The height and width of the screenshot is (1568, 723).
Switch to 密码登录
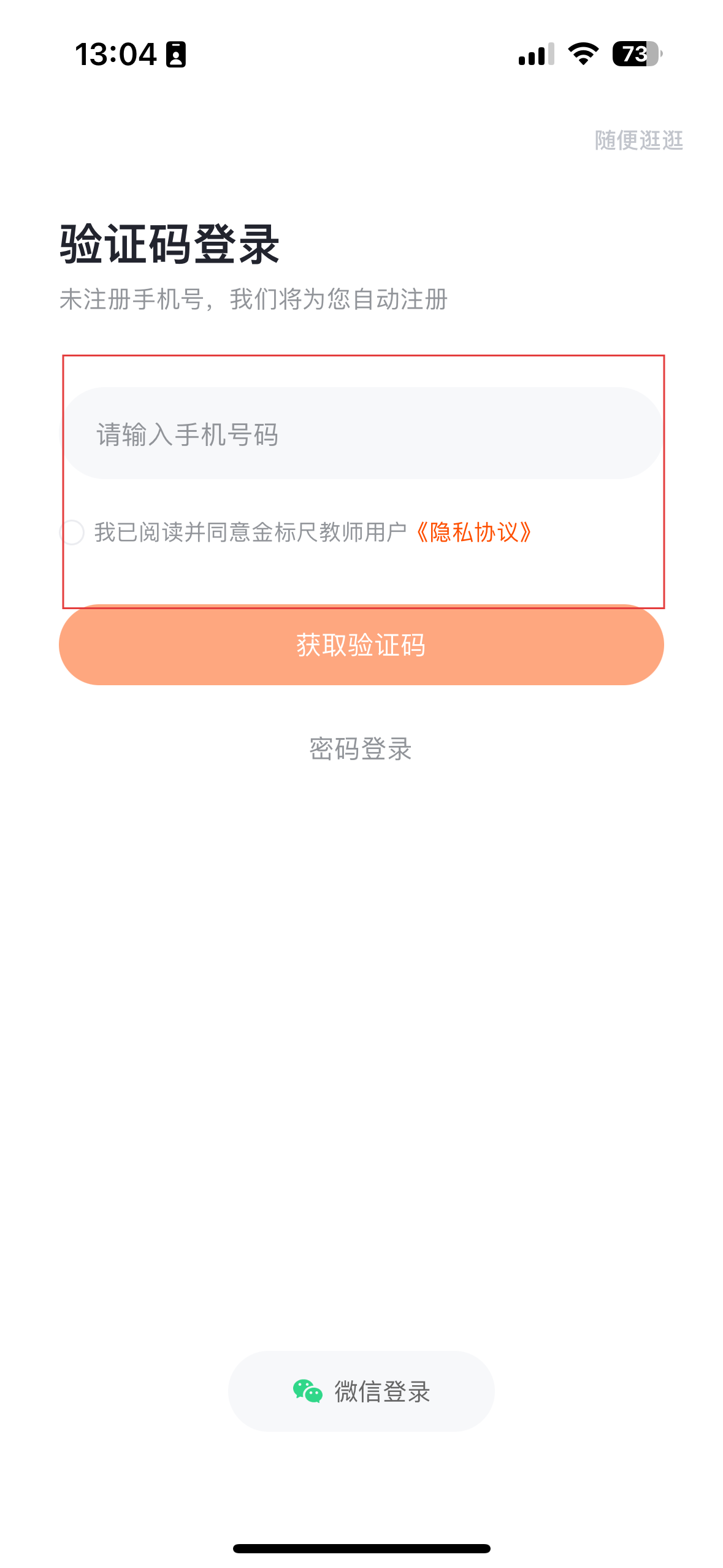[x=361, y=749]
